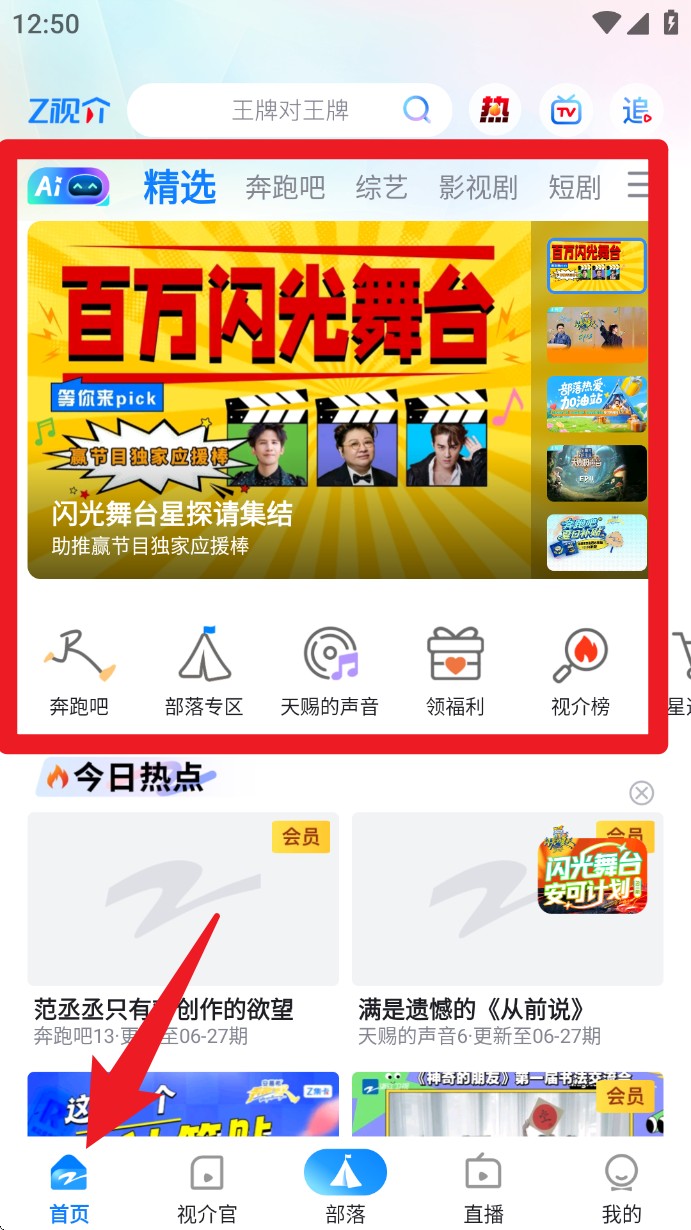
Task: Open the 奔跑吧 shortcut icon
Action: (79, 671)
